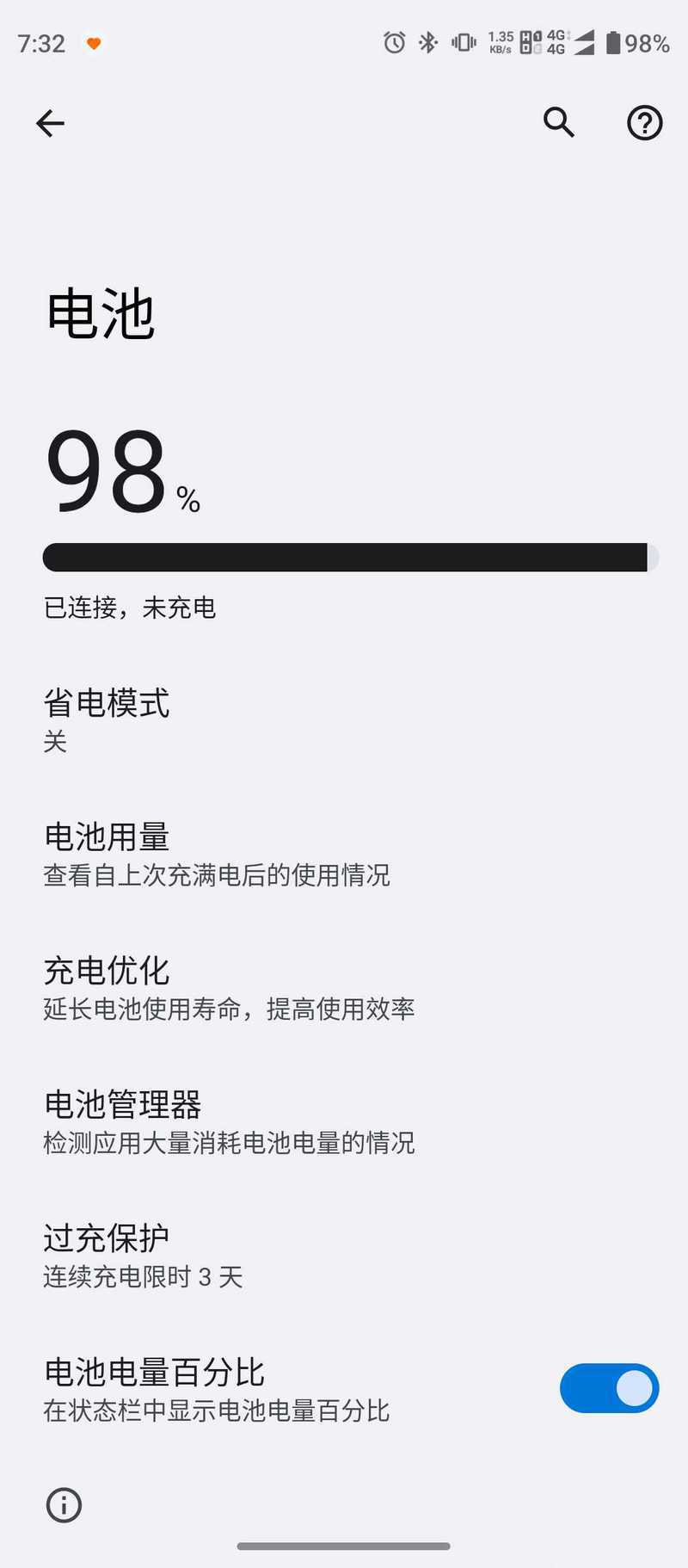
Task: Go back from the 电池 settings page
Action: point(50,123)
